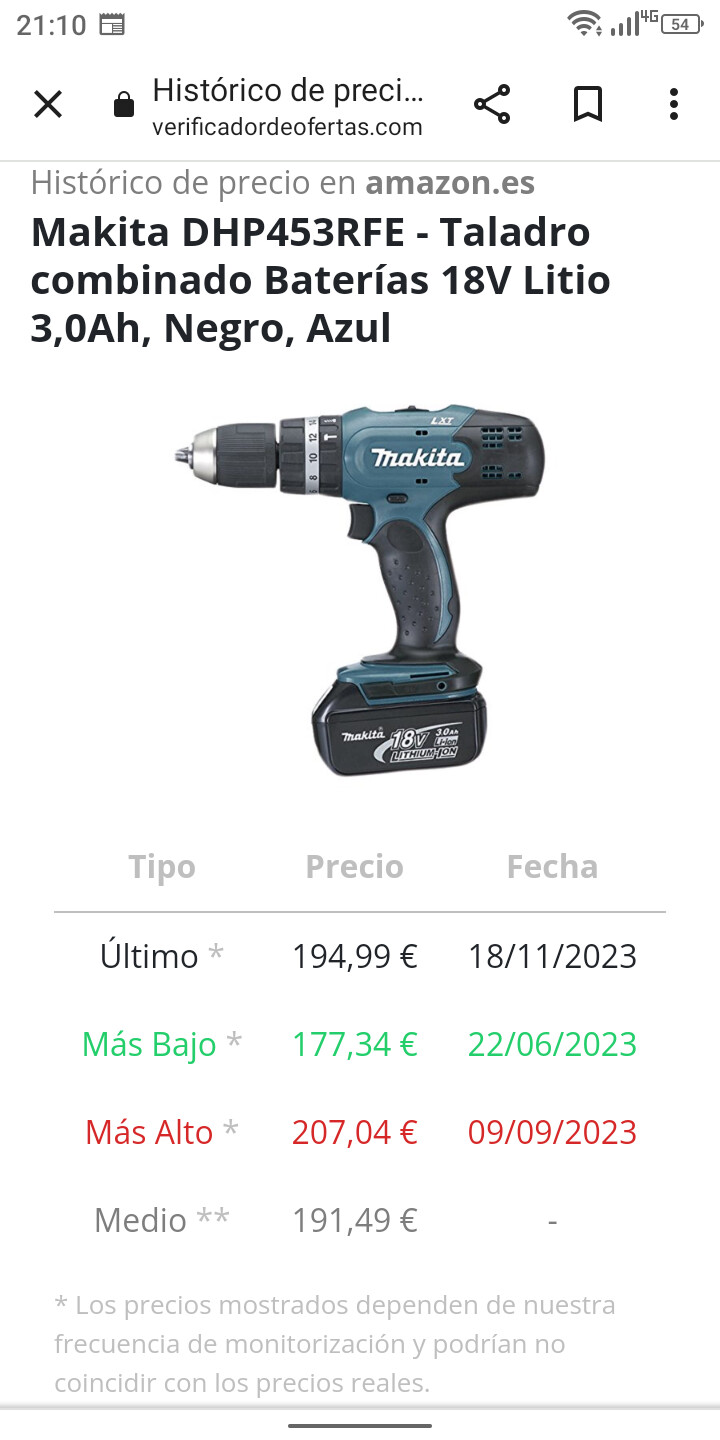Image resolution: width=720 pixels, height=1440 pixels.
Task: Tap the lock icon for site info
Action: (x=124, y=104)
